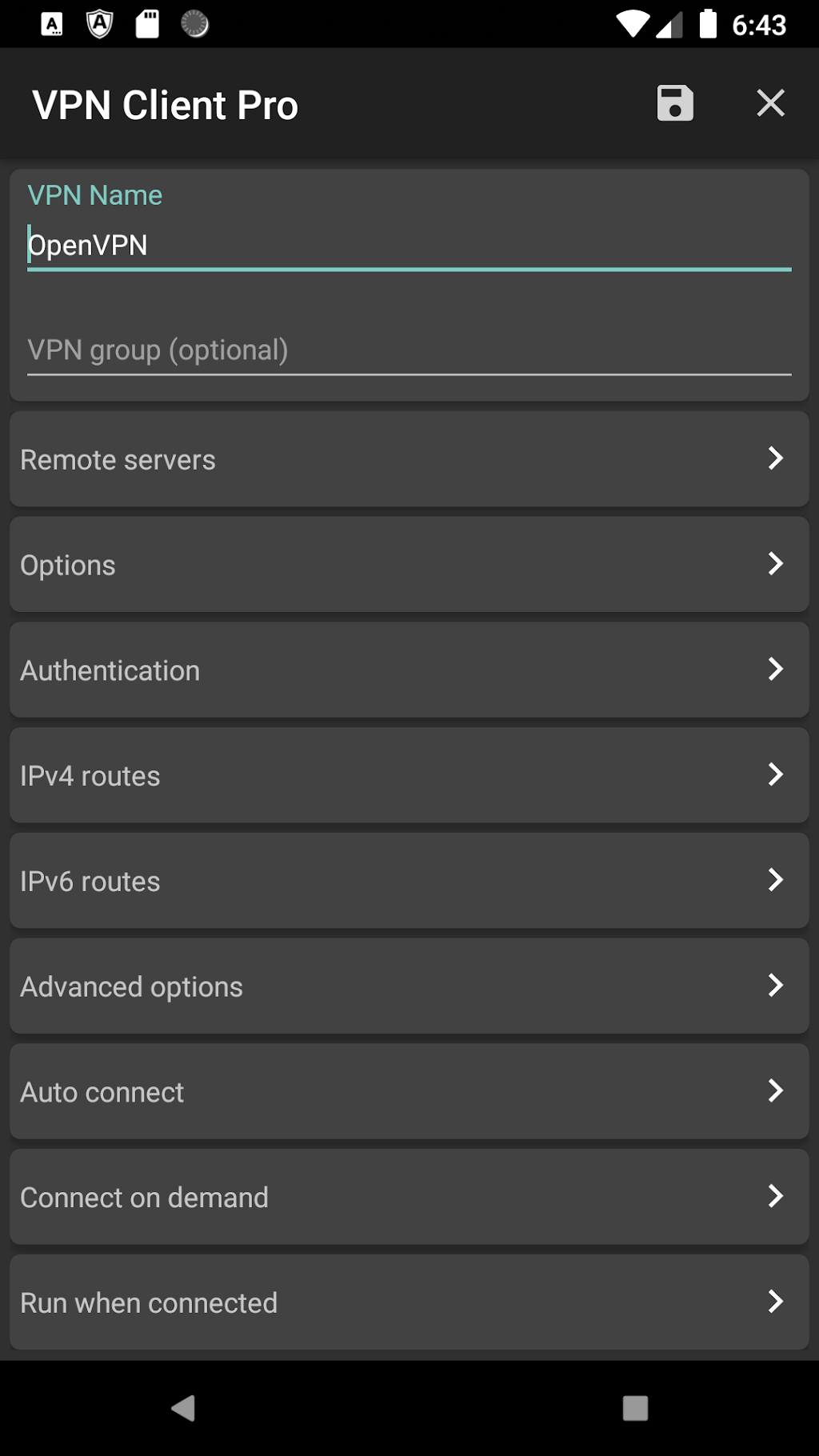This screenshot has width=819, height=1456.
Task: Tap the system back button
Action: click(183, 1408)
